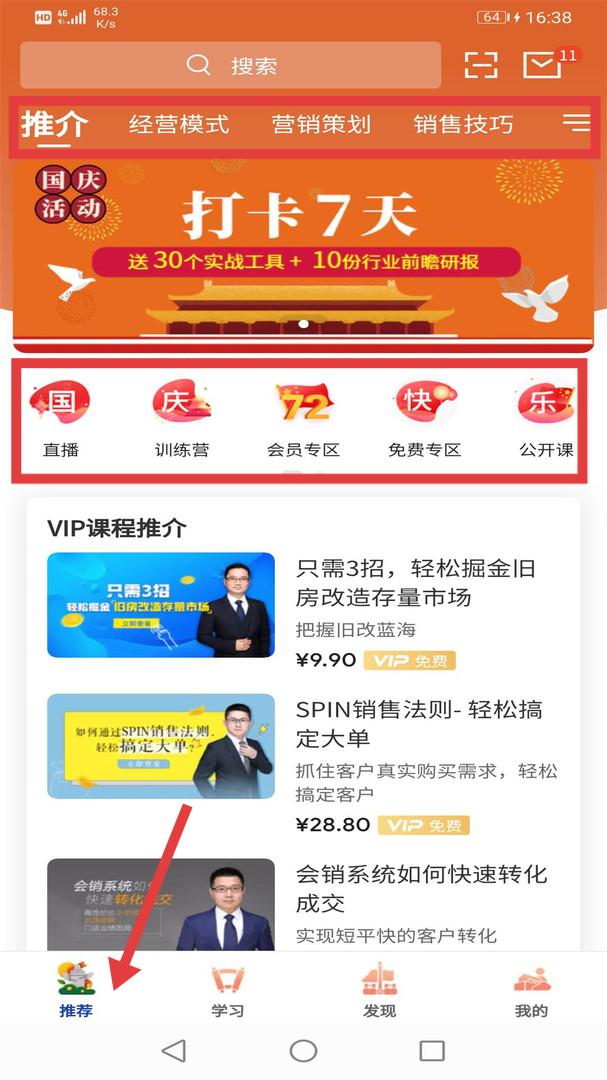Switch to the 销售技巧 tab
The width and height of the screenshot is (607, 1080).
click(x=463, y=124)
